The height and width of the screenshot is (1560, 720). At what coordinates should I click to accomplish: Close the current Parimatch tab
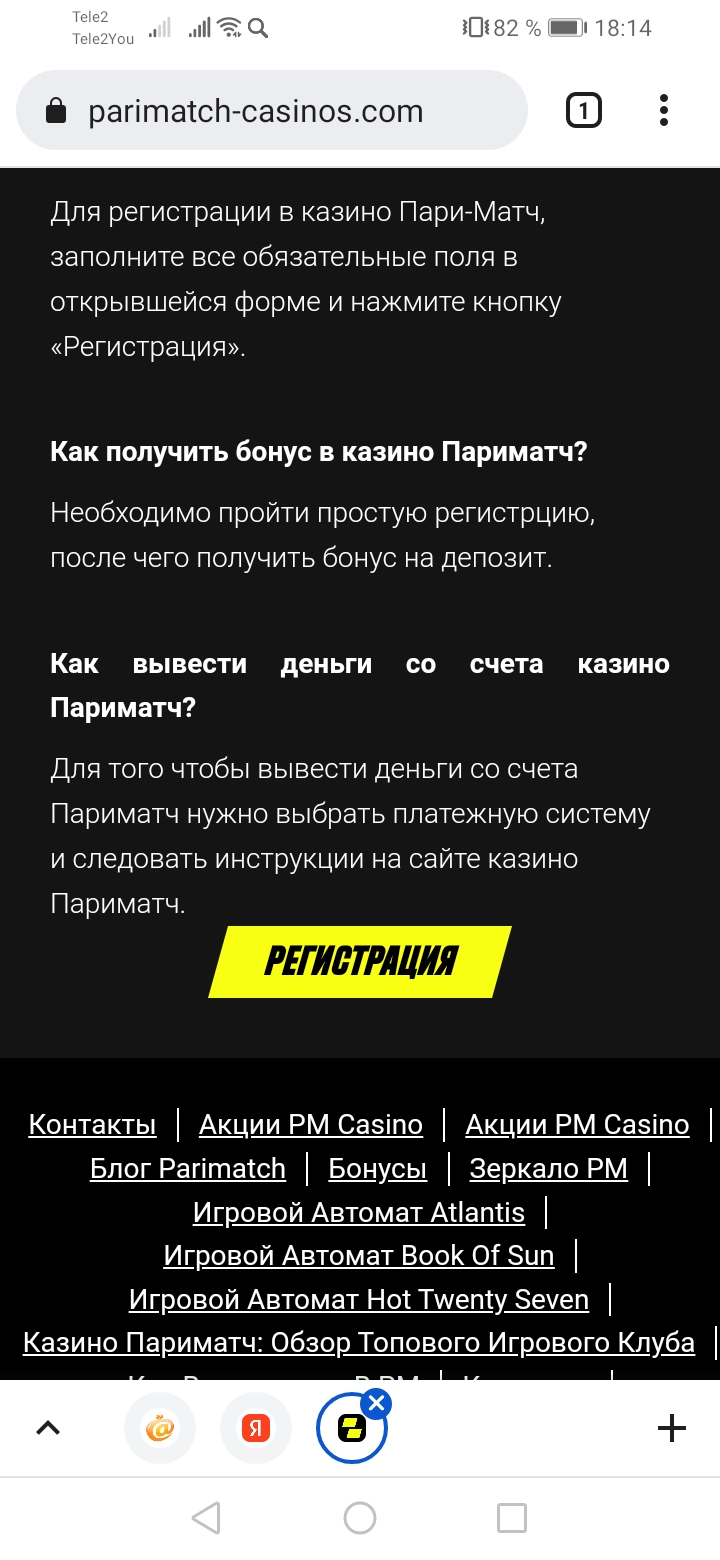(377, 1404)
